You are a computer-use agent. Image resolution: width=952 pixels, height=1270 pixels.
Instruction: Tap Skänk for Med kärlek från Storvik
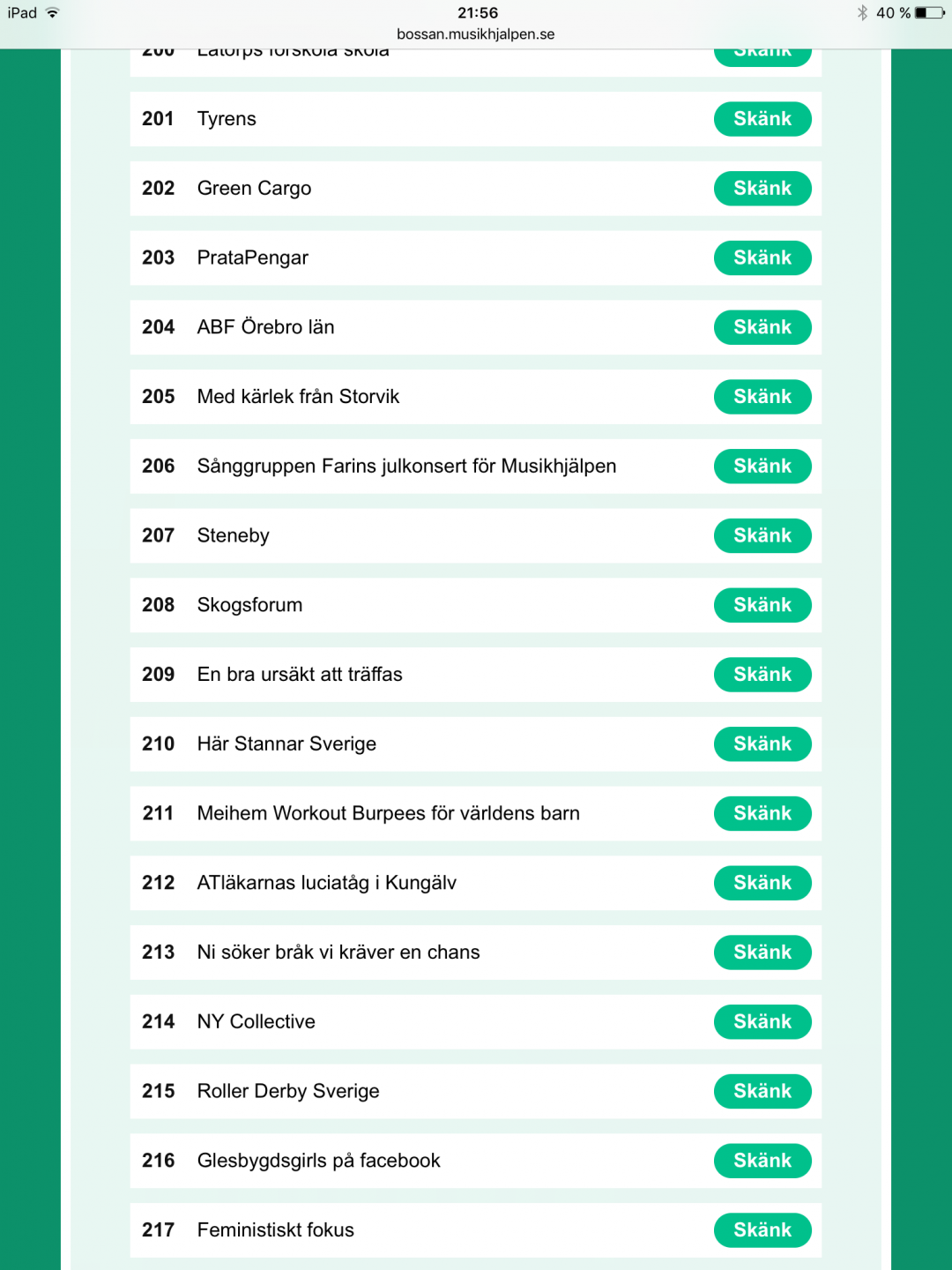click(762, 397)
